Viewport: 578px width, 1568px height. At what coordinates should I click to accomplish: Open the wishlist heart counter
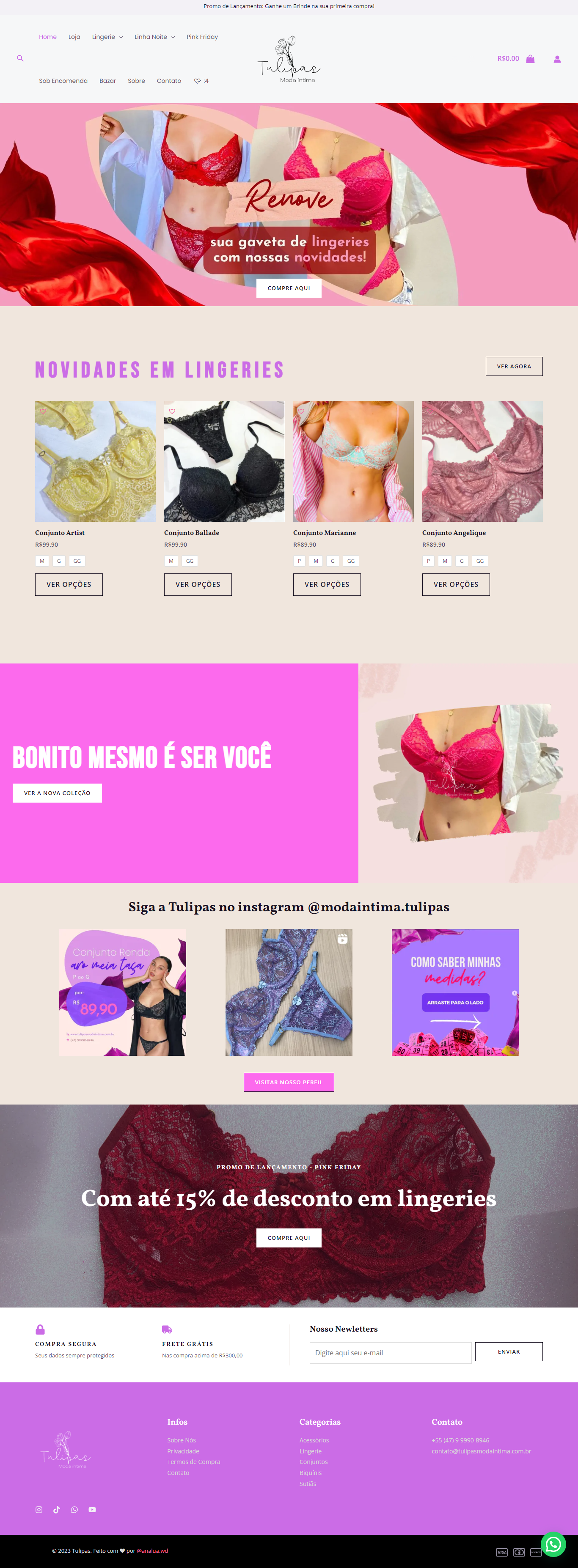(201, 81)
